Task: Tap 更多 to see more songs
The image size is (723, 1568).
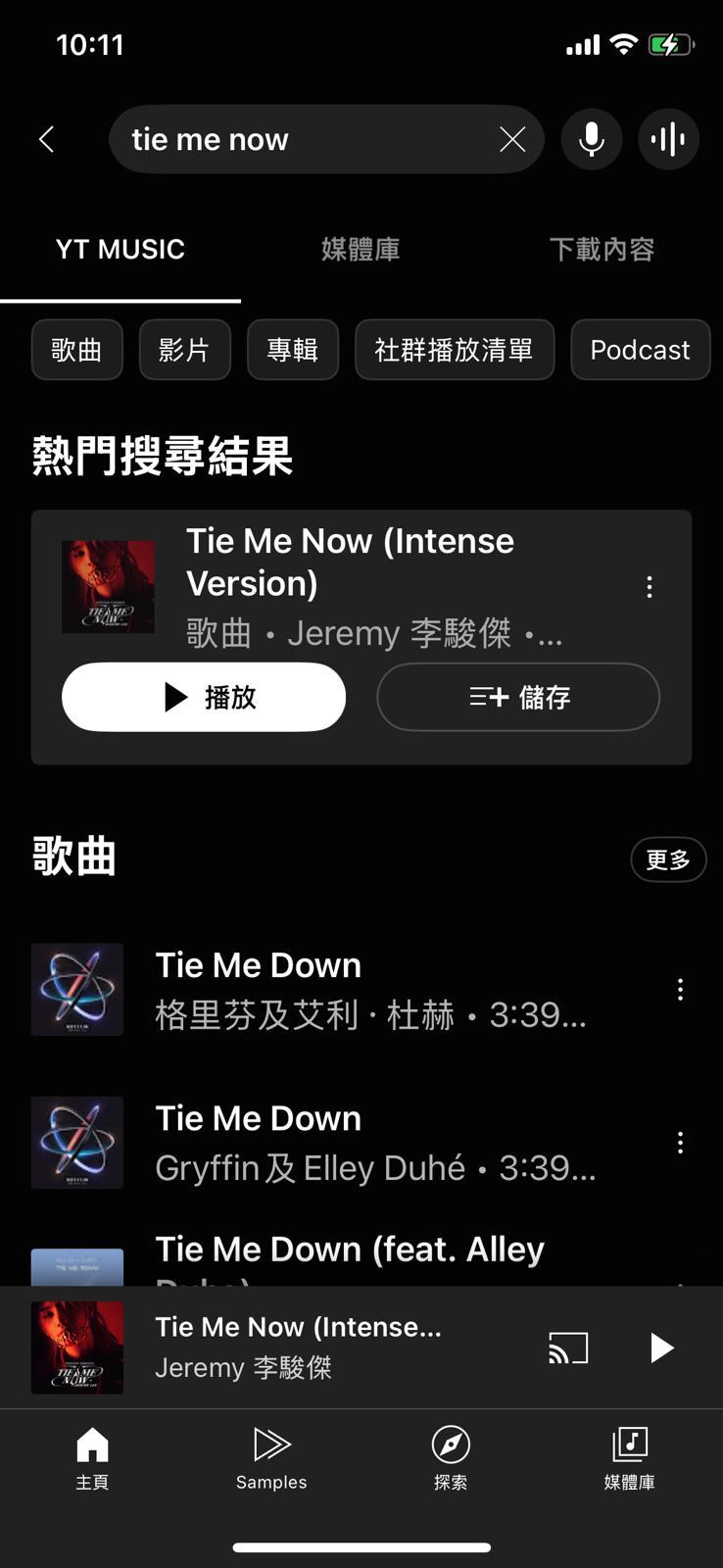Action: point(668,859)
